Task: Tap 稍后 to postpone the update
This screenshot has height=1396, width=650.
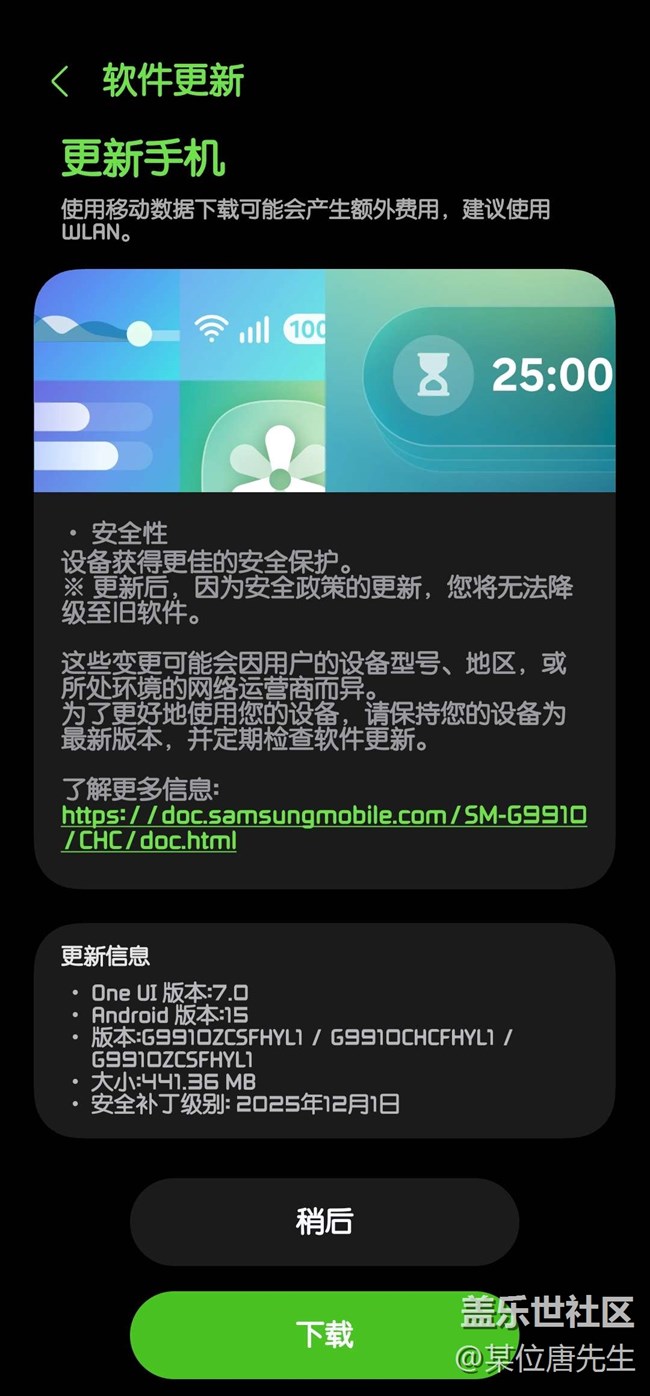Action: 324,1221
